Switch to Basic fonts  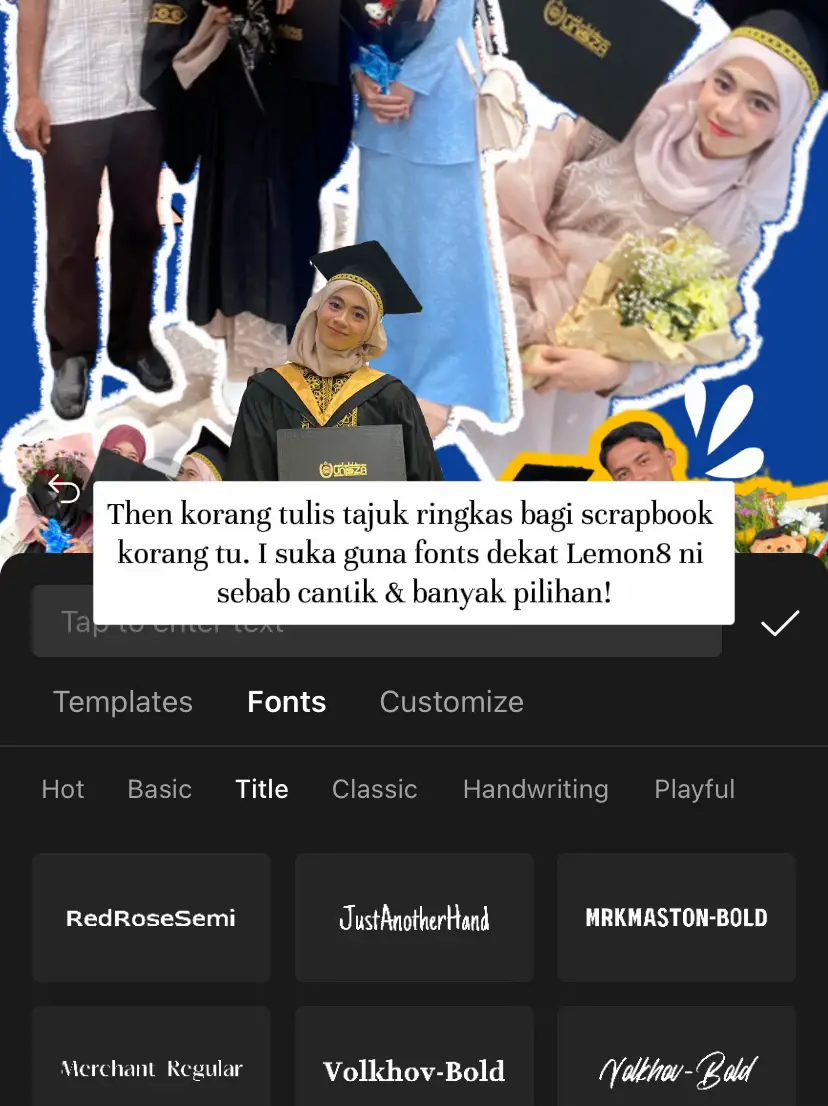click(x=159, y=789)
